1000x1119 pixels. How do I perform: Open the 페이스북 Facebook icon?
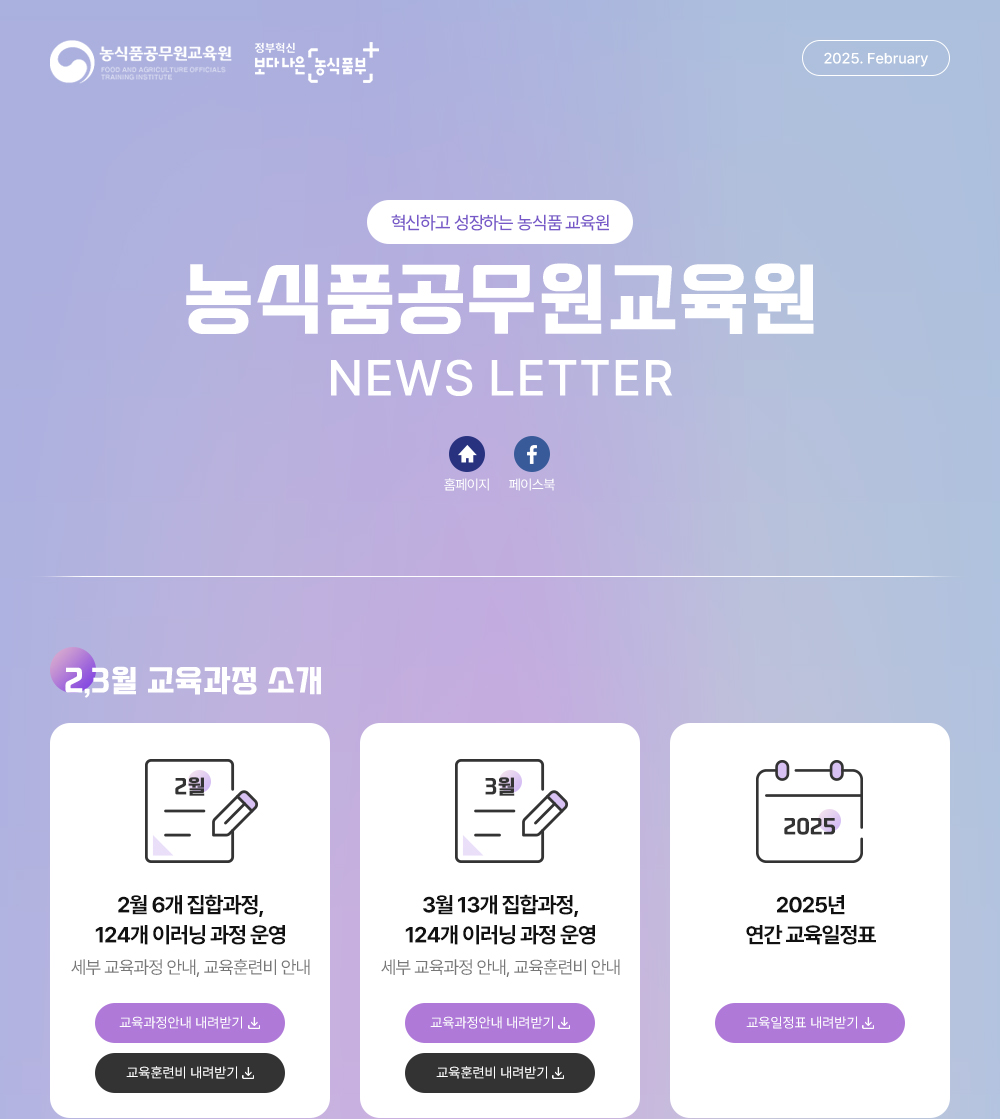coord(532,454)
